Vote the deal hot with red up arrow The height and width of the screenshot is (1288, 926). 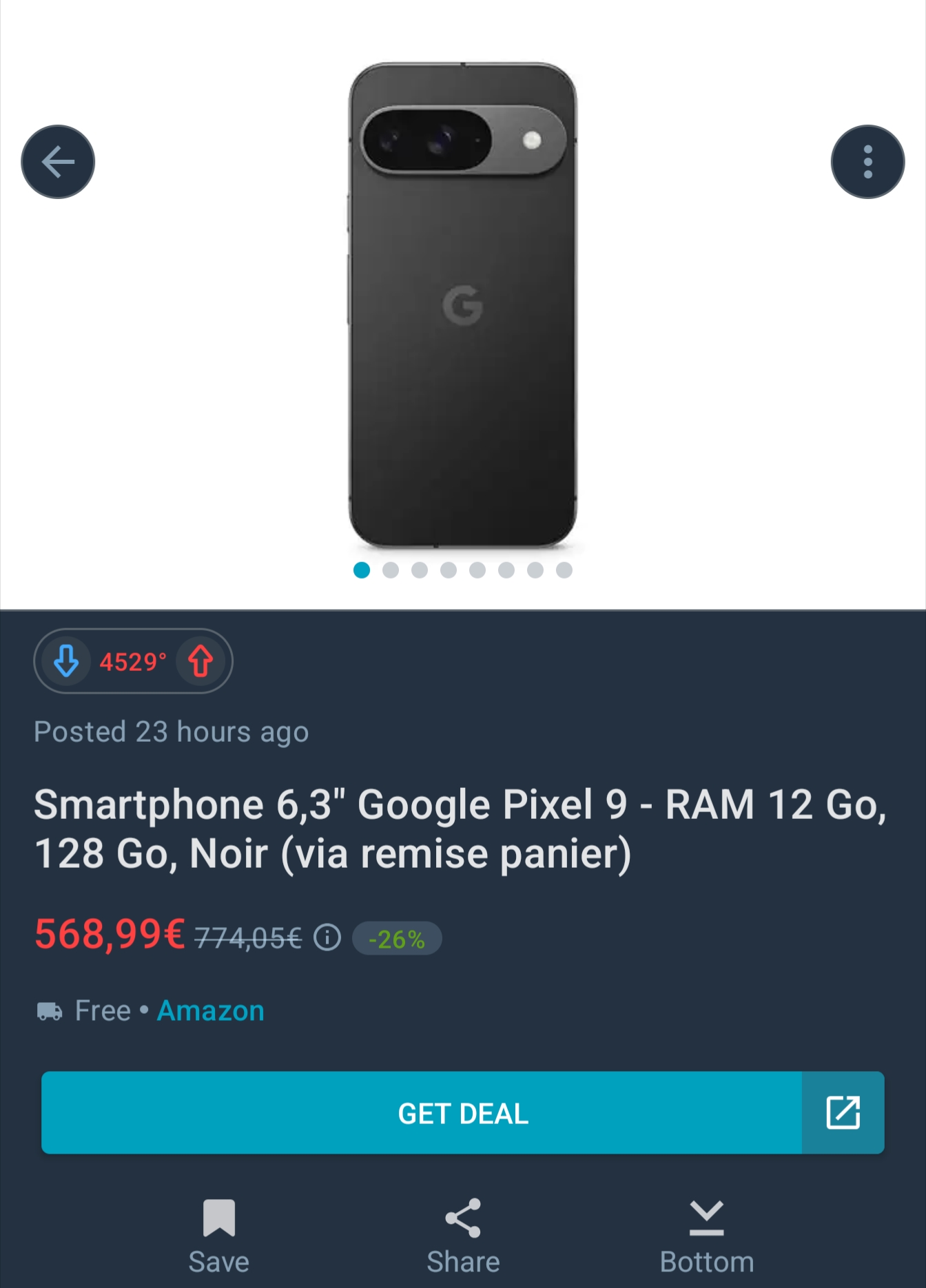click(200, 661)
